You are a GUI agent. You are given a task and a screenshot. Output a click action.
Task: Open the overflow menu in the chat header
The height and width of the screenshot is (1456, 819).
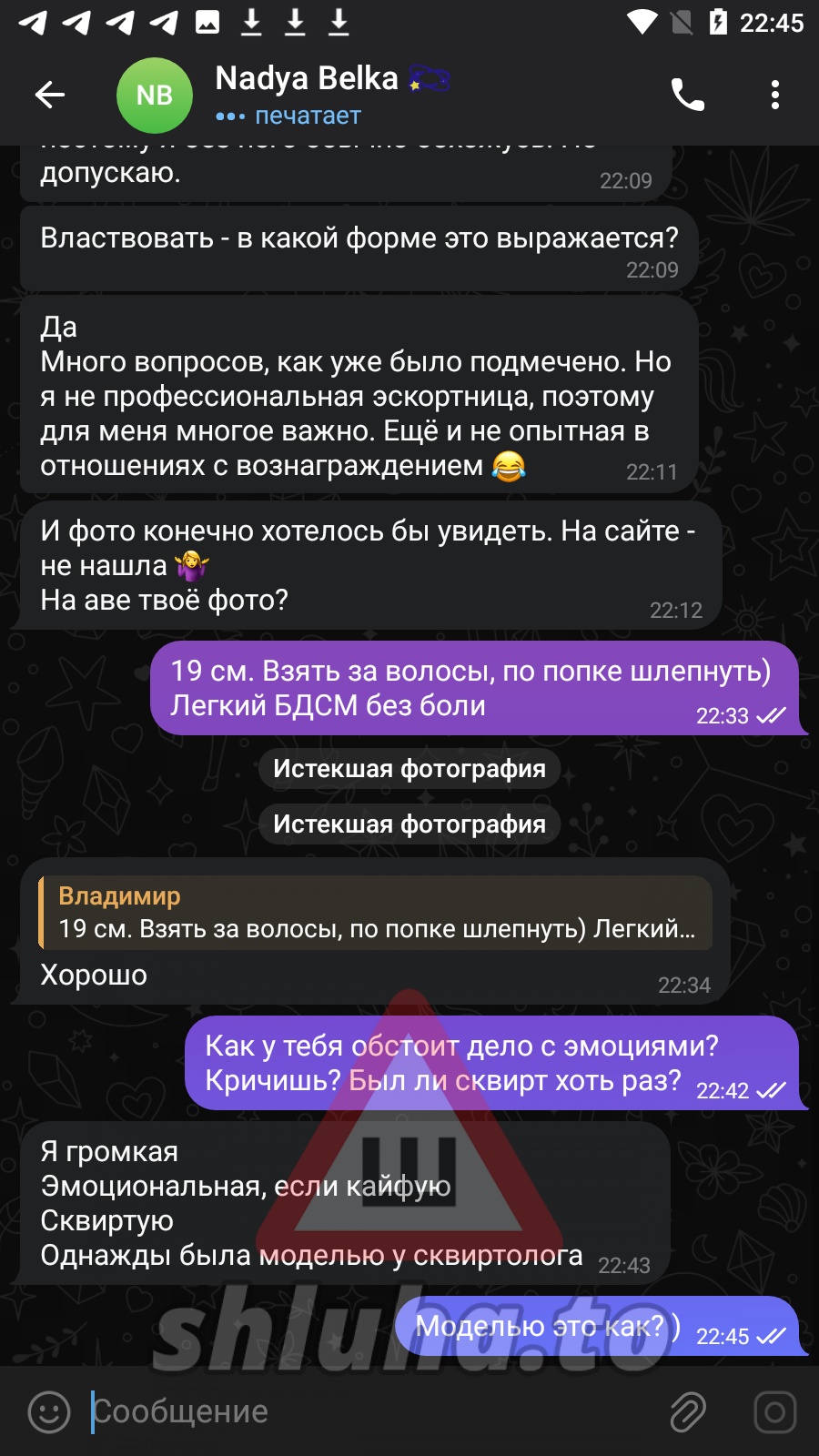point(774,95)
